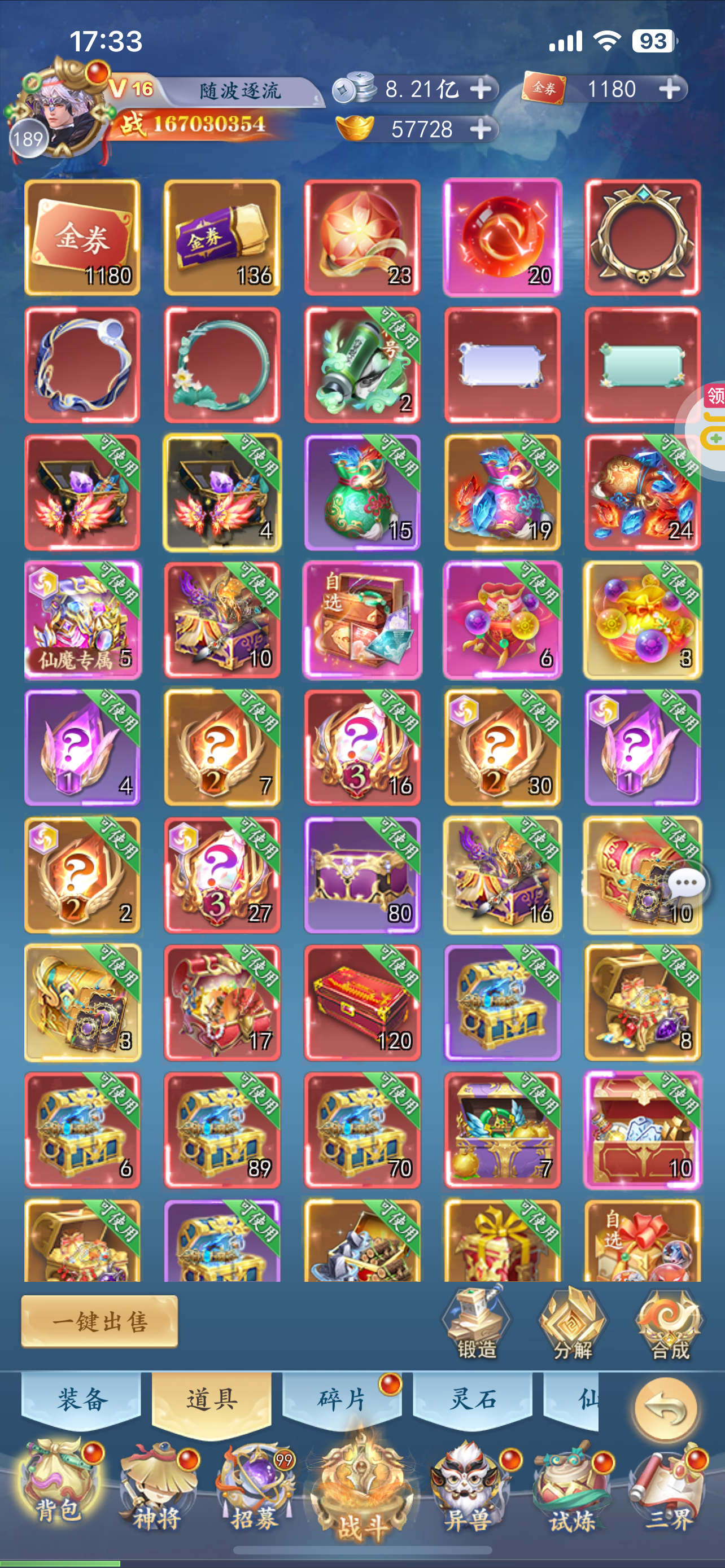Open the chat bubble icon
Screen dimensions: 725x1568
point(687,883)
